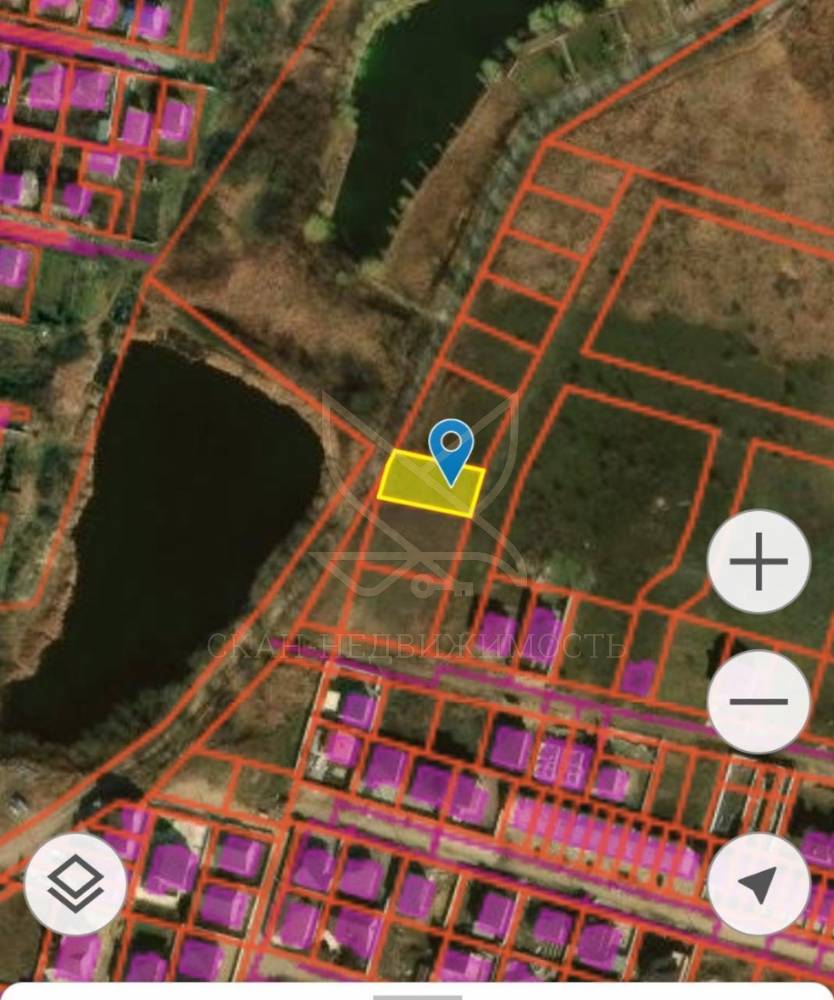This screenshot has height=1000, width=834.
Task: Zoom out of the map
Action: coord(758,702)
